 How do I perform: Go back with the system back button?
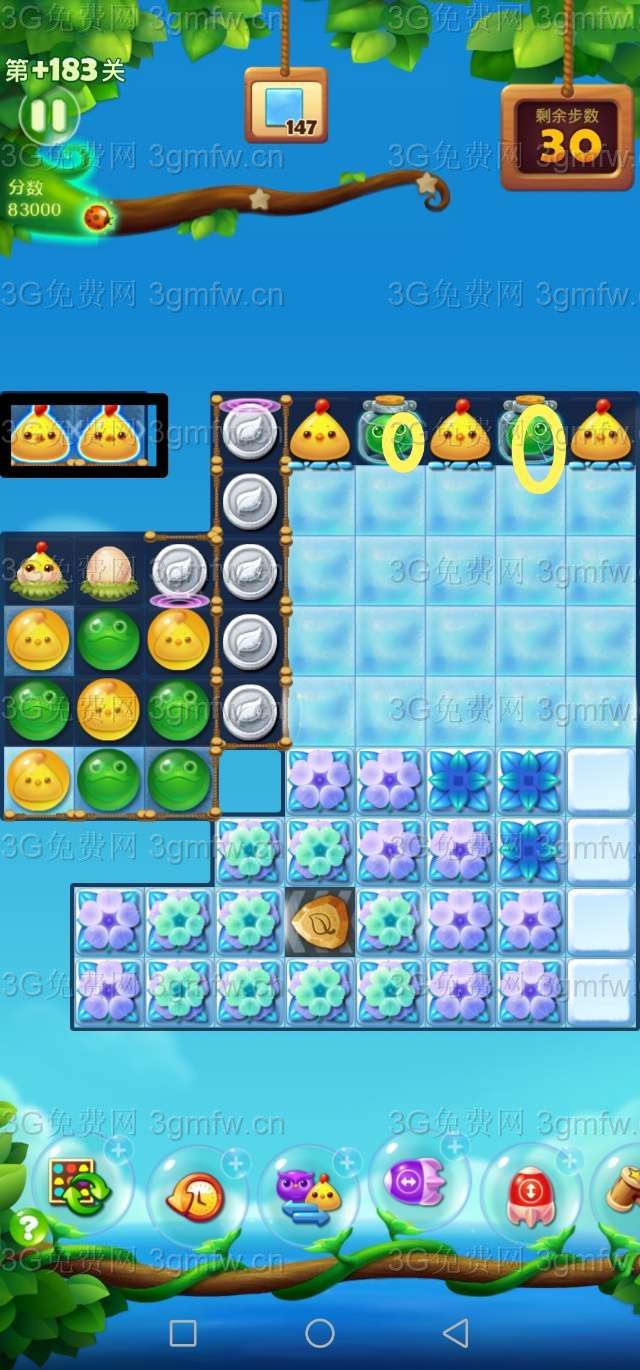pyautogui.click(x=456, y=1332)
